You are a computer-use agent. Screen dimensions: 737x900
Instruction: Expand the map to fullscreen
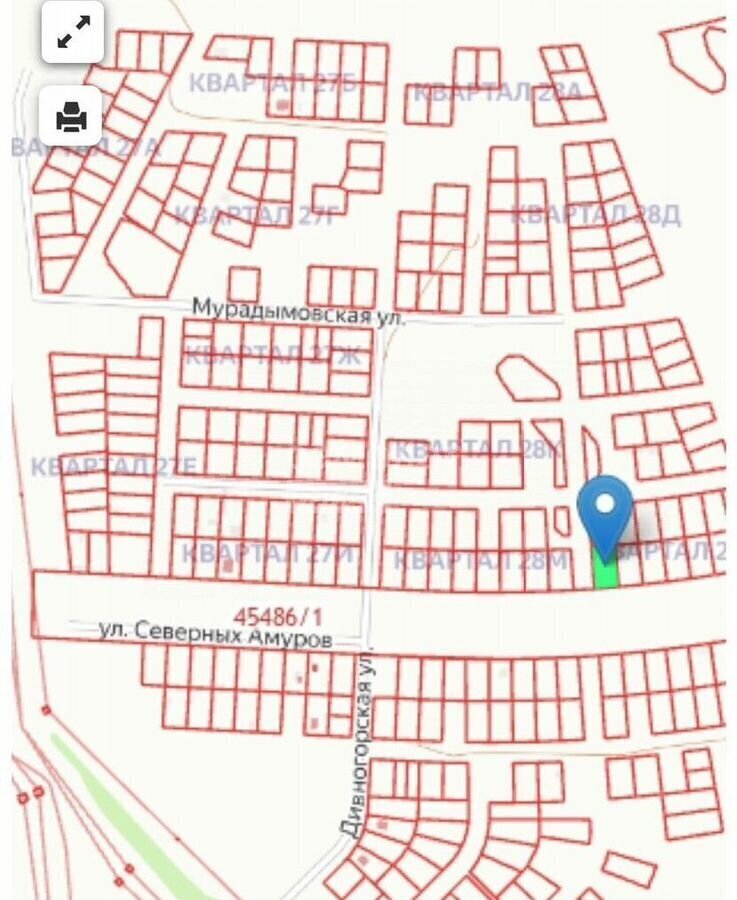point(72,33)
